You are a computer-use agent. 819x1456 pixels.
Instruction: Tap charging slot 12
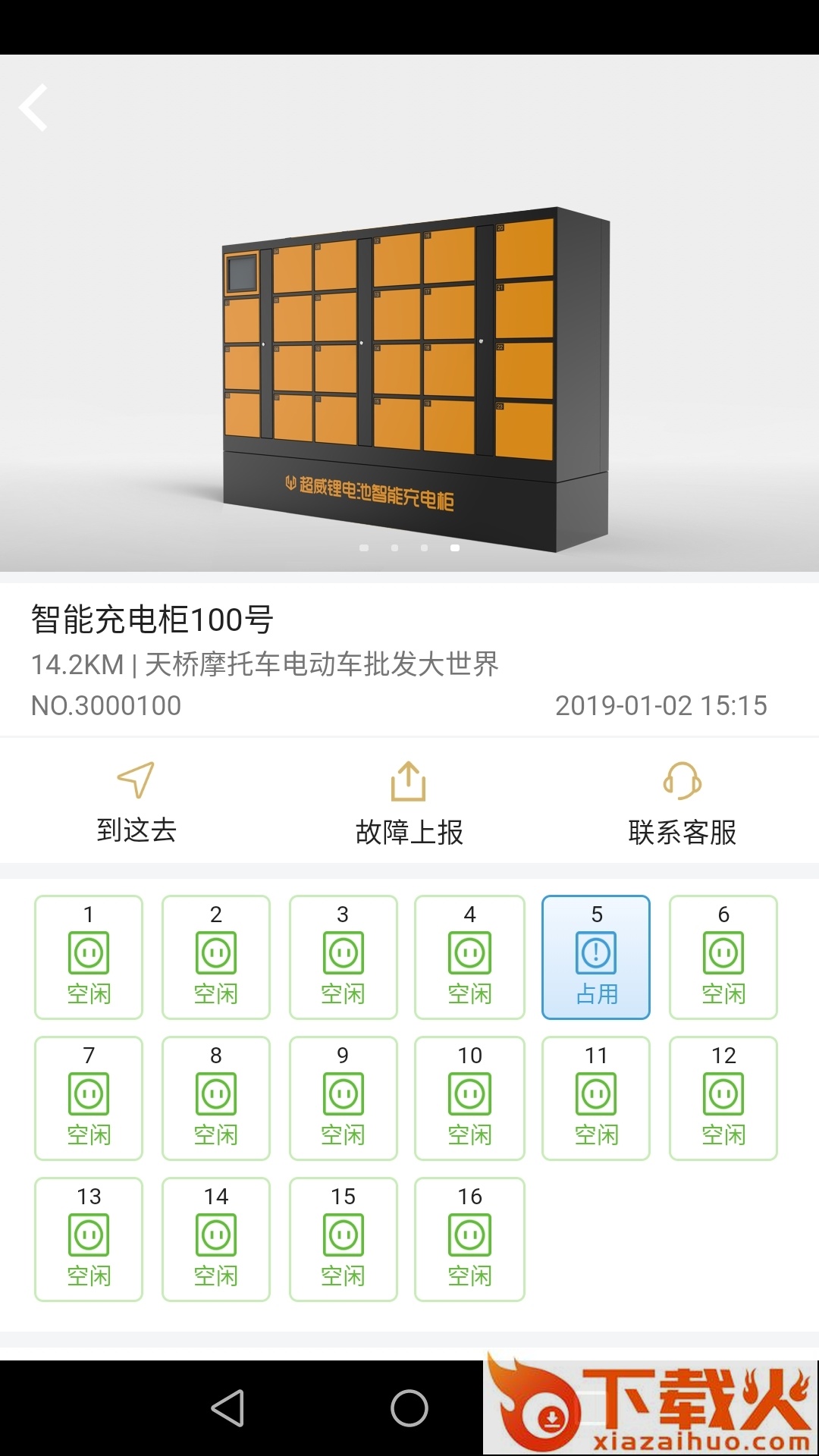(x=723, y=1098)
